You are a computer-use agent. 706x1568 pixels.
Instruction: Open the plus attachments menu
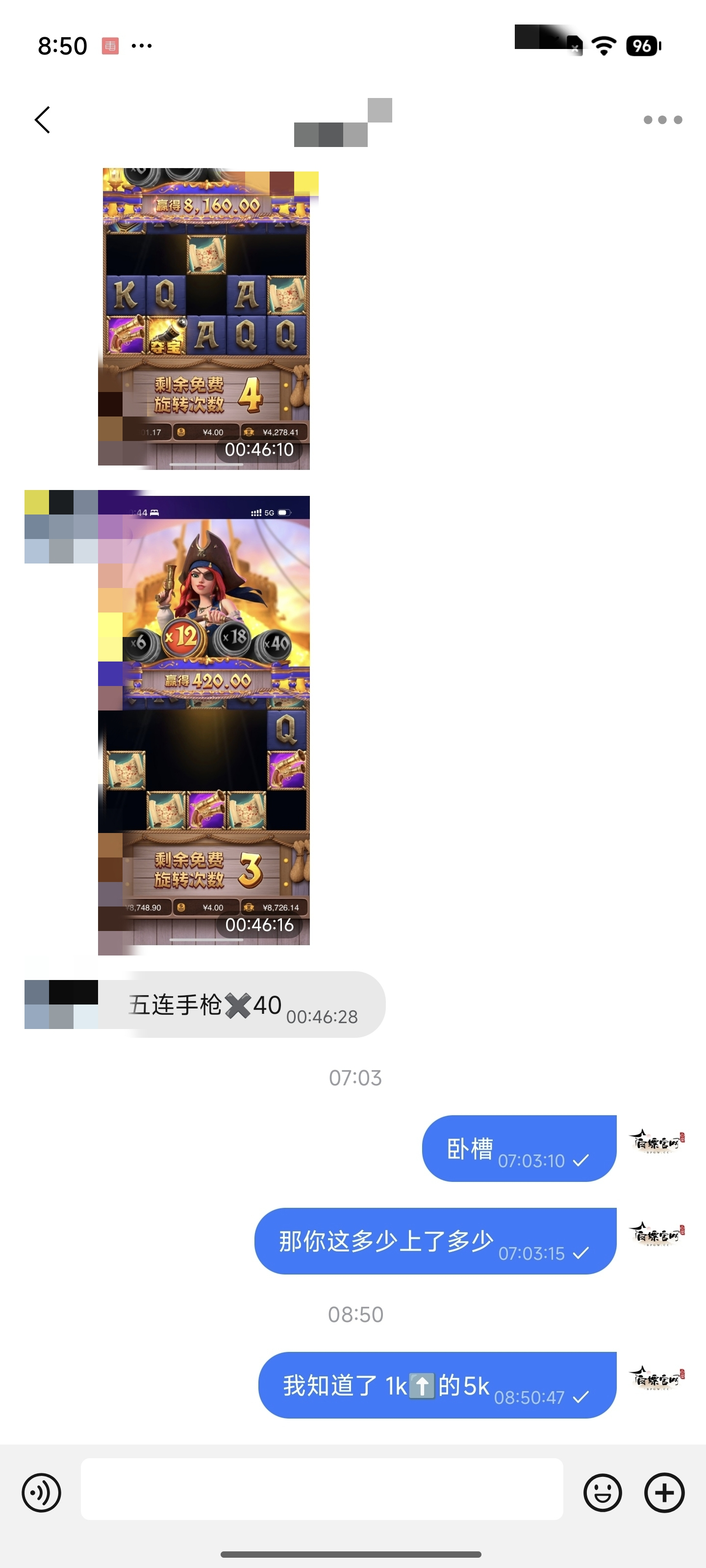[x=664, y=1493]
